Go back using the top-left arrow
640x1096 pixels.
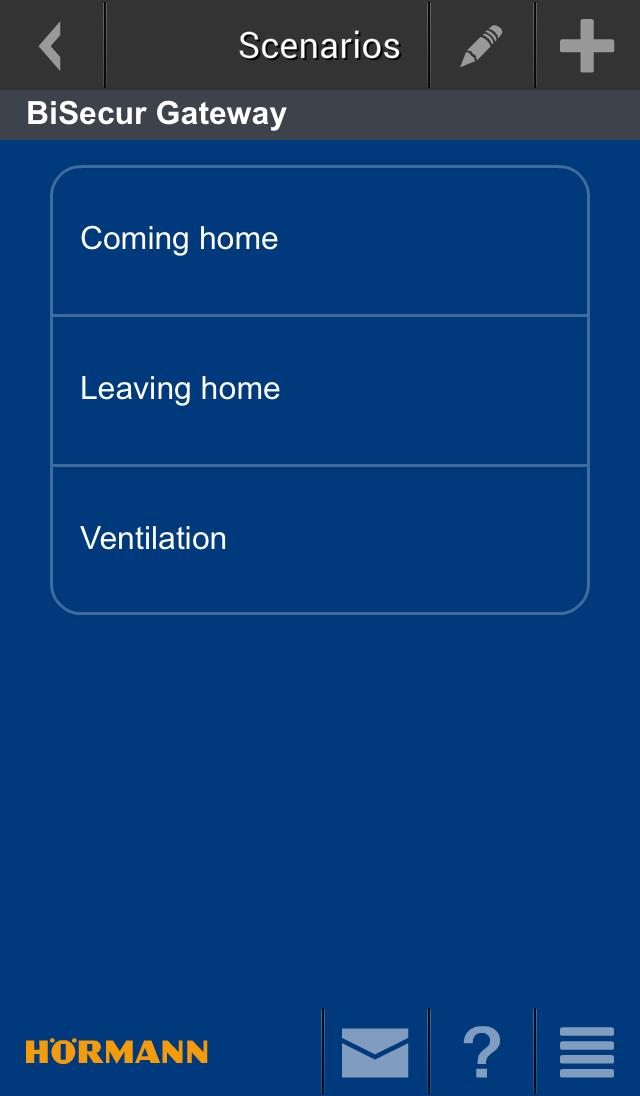coord(50,46)
